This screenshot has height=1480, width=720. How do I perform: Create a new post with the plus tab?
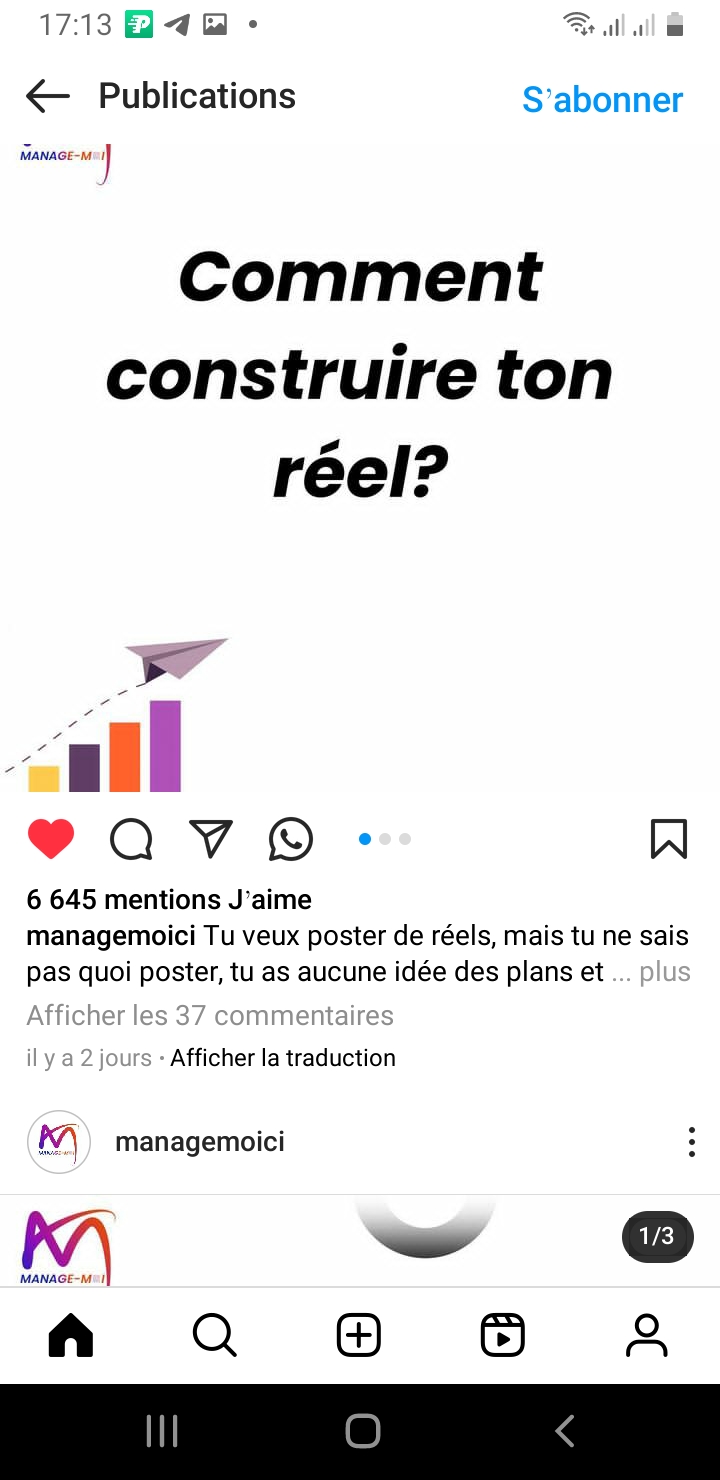[359, 1335]
